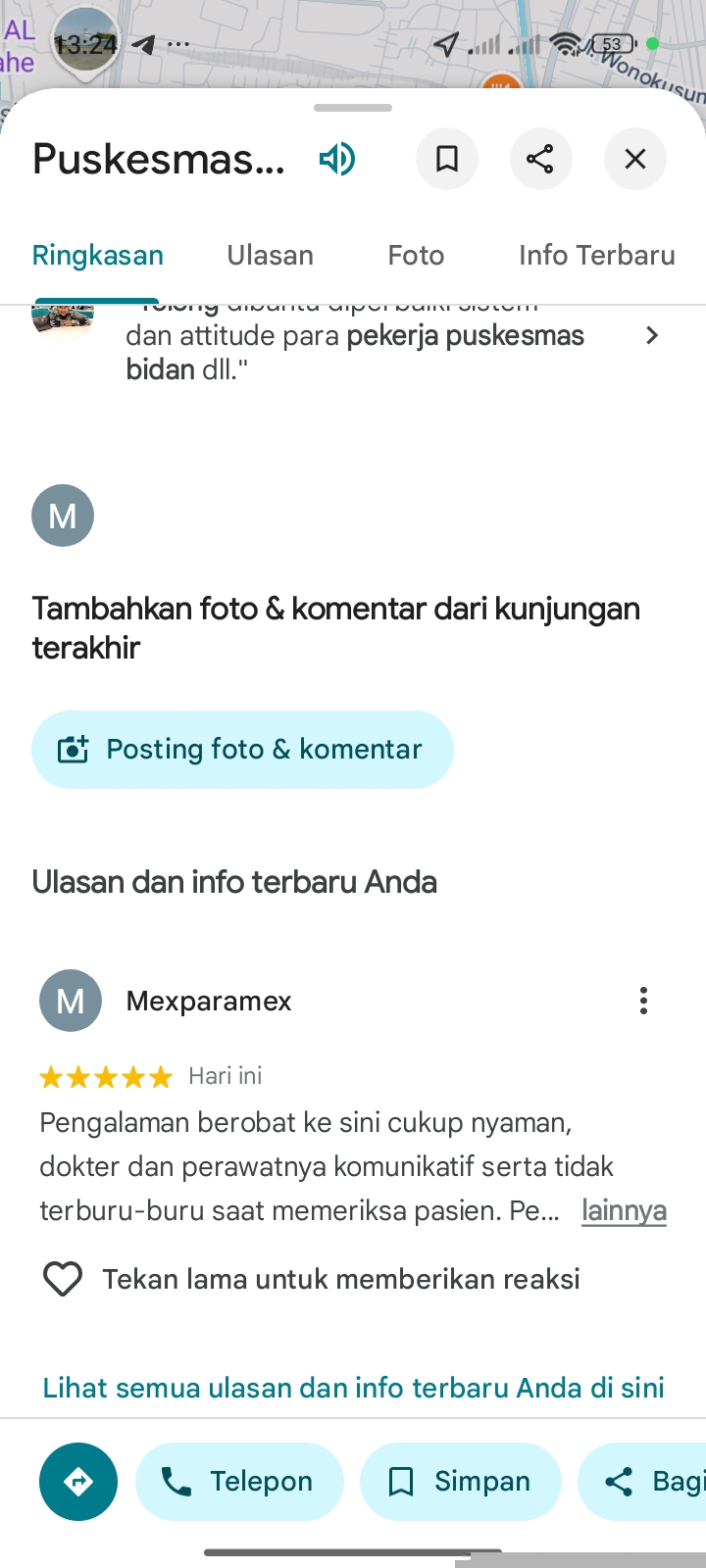Open the Foto tab
The height and width of the screenshot is (1568, 706).
(416, 256)
